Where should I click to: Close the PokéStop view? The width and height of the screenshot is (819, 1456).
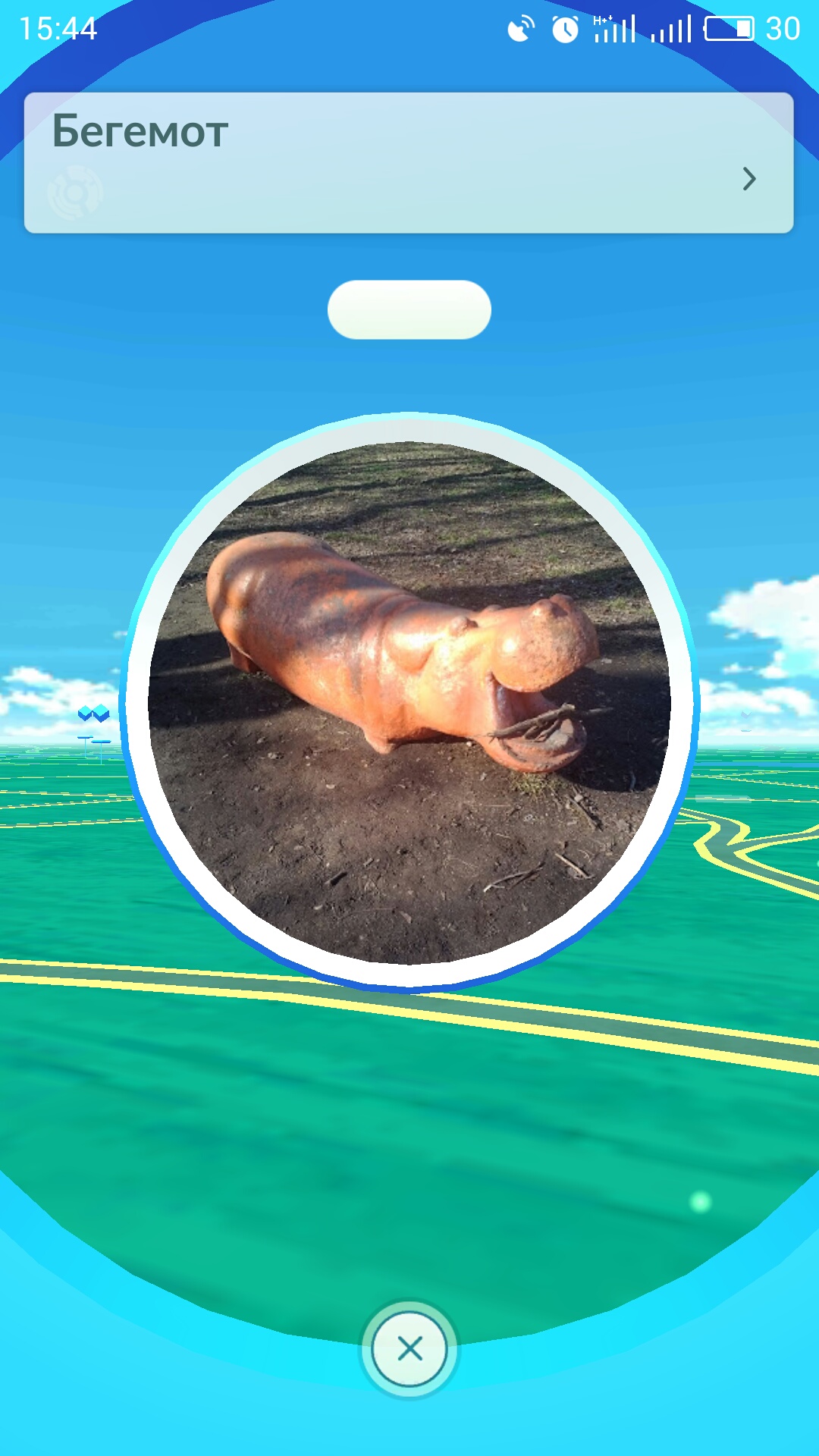pyautogui.click(x=409, y=1349)
